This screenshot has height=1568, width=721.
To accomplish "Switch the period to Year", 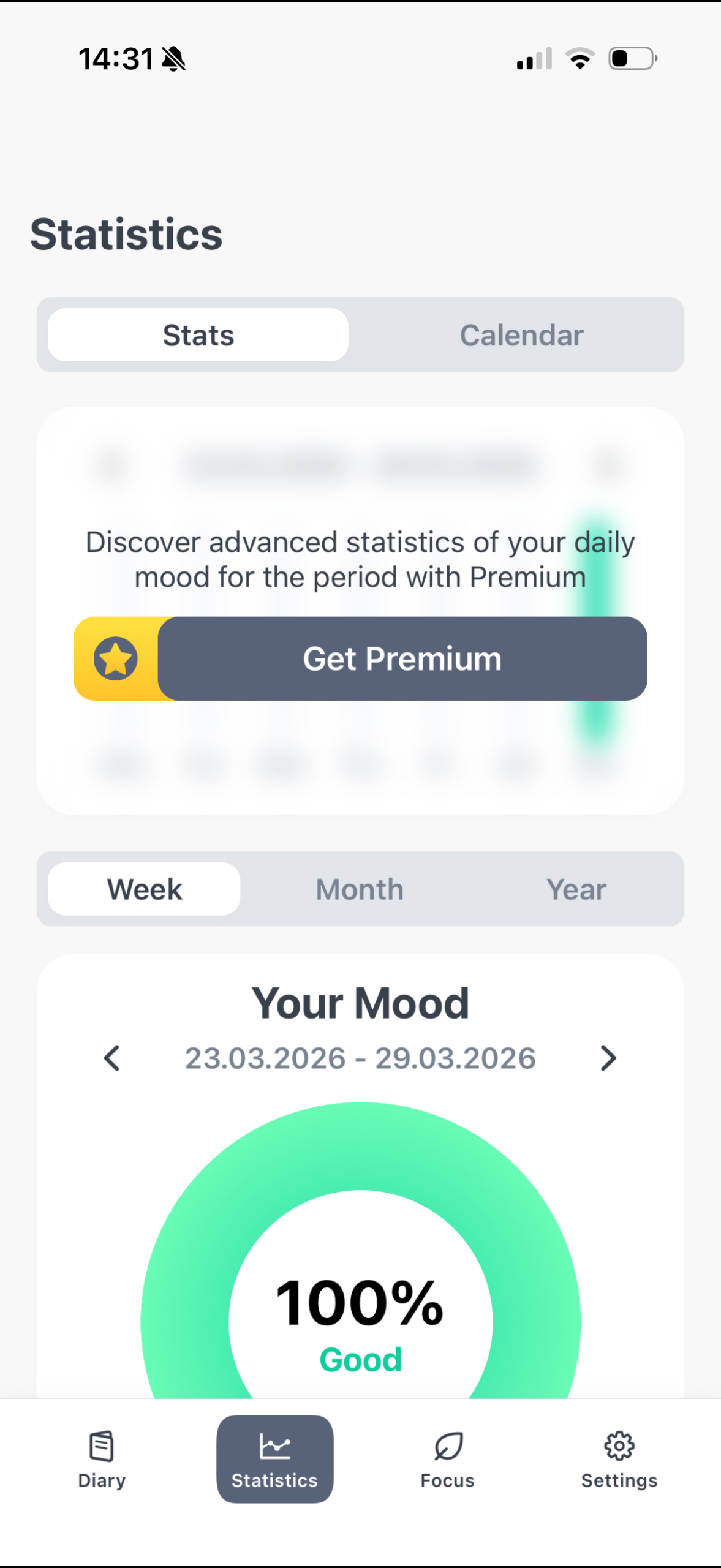I will [576, 889].
